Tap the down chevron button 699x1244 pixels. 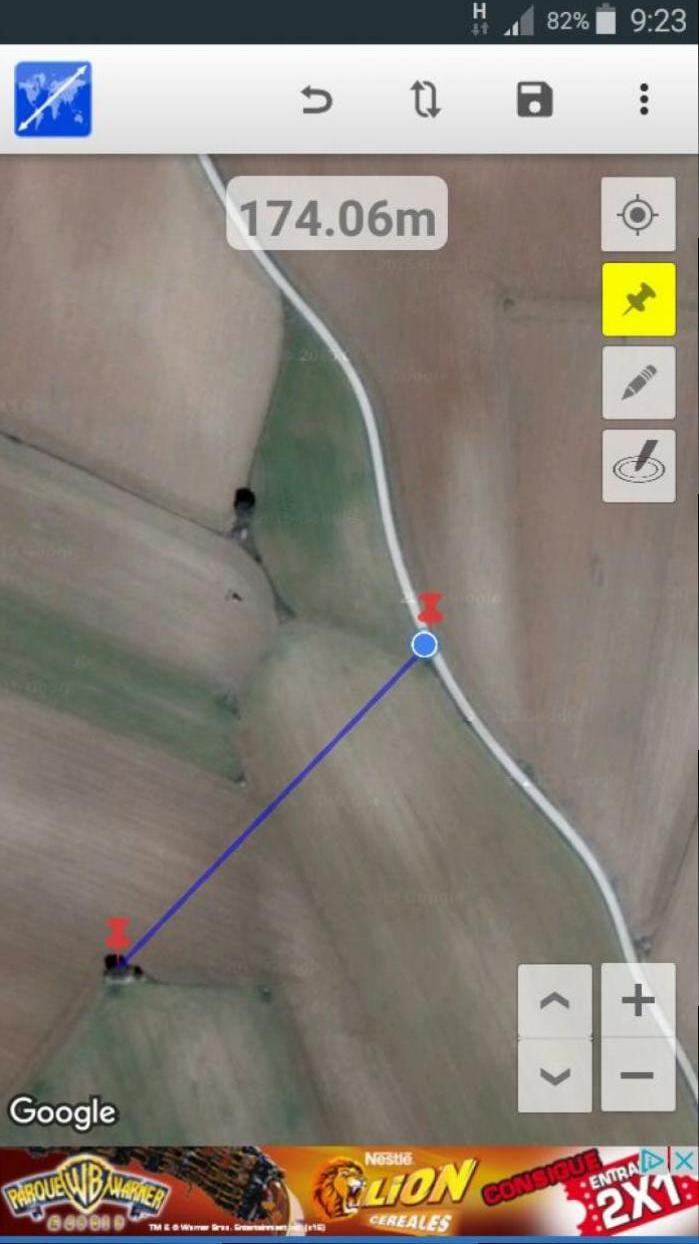tap(555, 1076)
